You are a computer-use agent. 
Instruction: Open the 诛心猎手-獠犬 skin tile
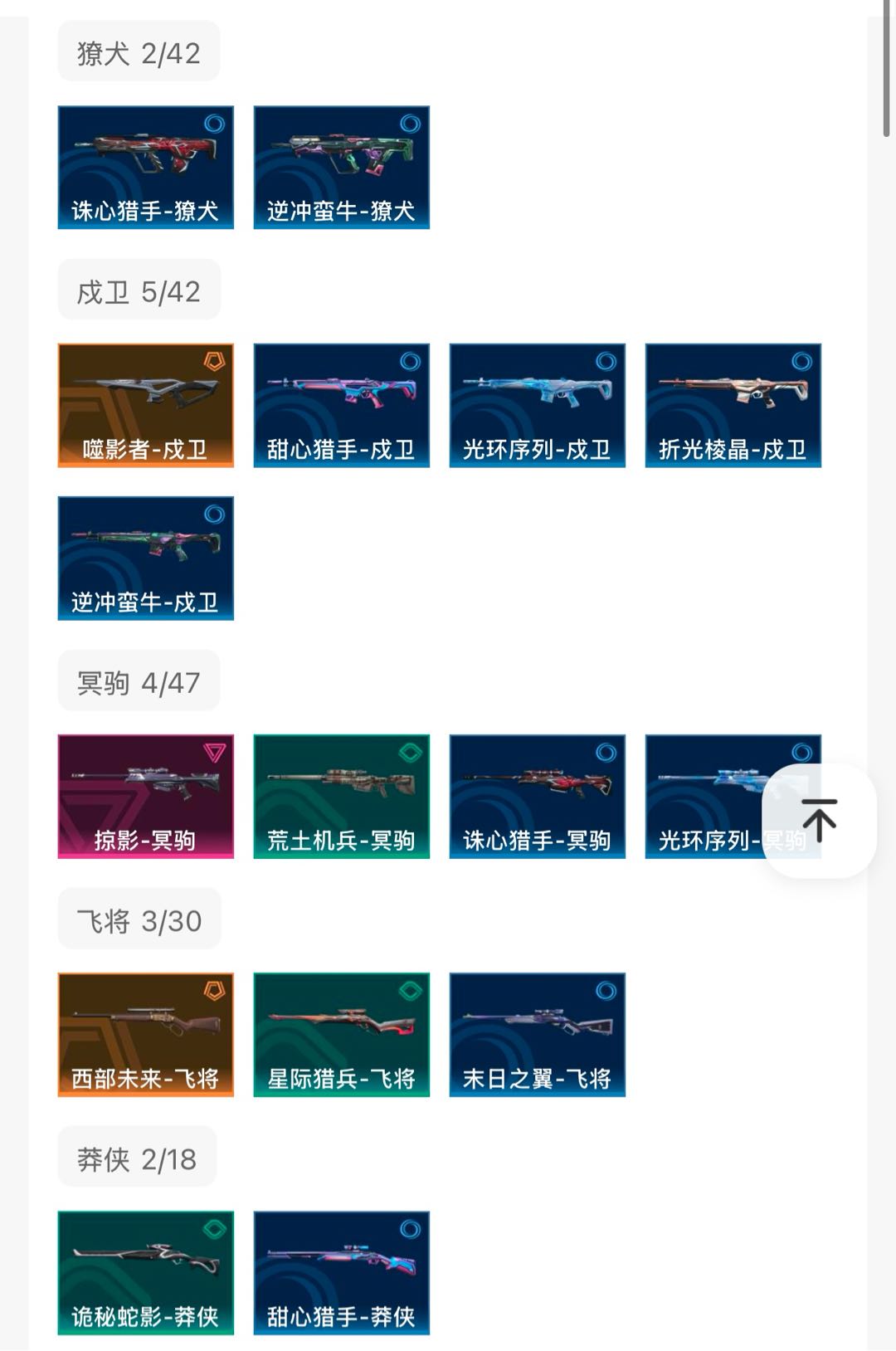pos(146,167)
